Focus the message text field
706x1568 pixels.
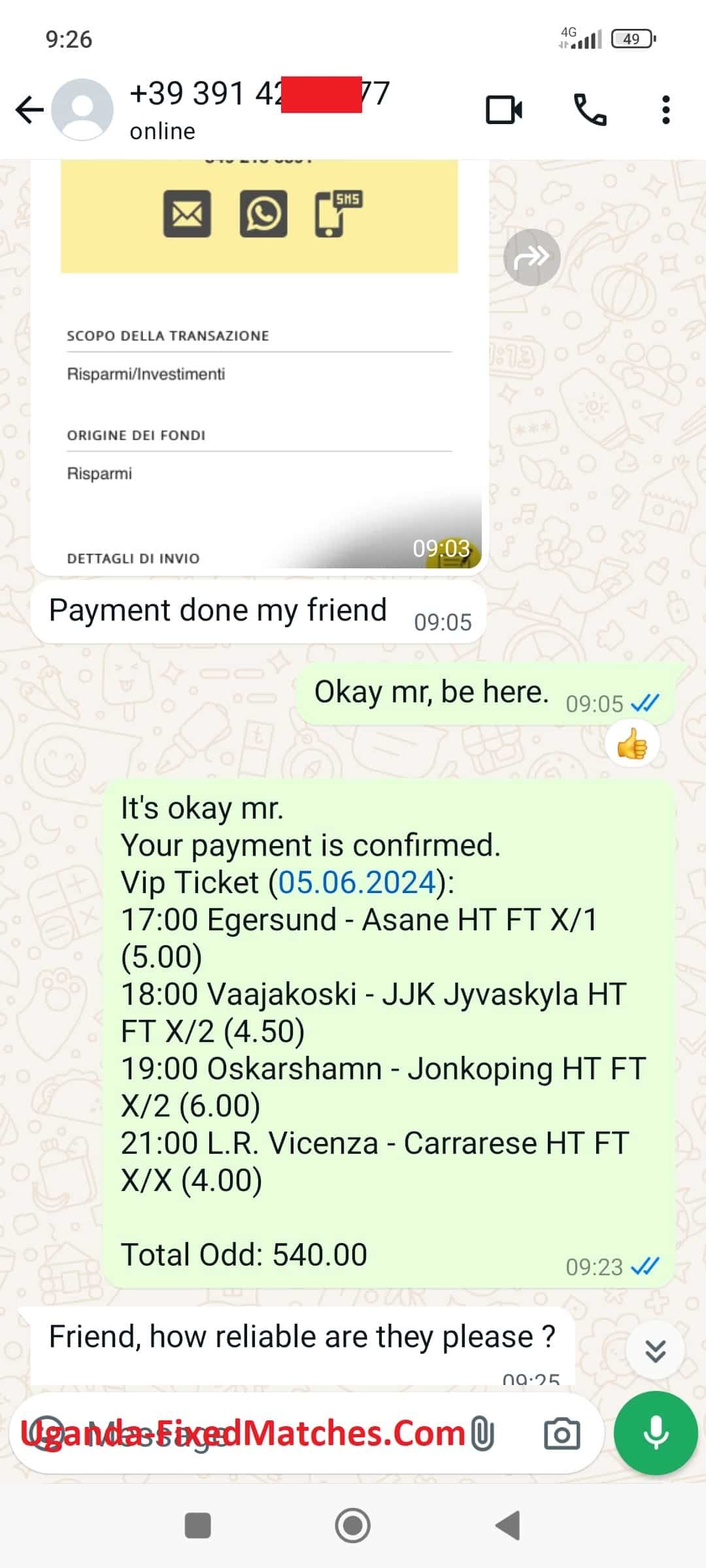(261, 1433)
